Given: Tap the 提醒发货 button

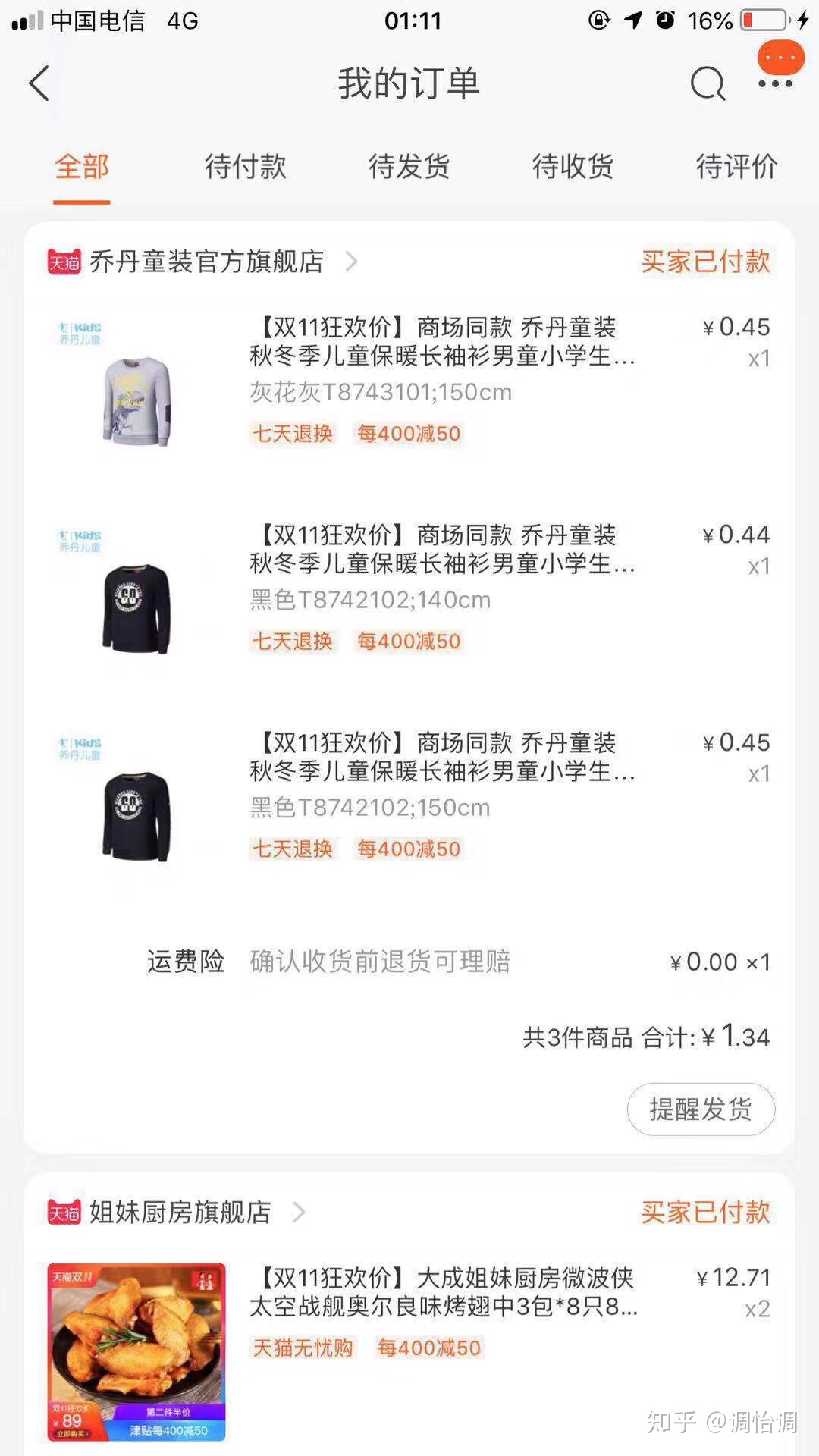Looking at the screenshot, I should click(701, 1109).
